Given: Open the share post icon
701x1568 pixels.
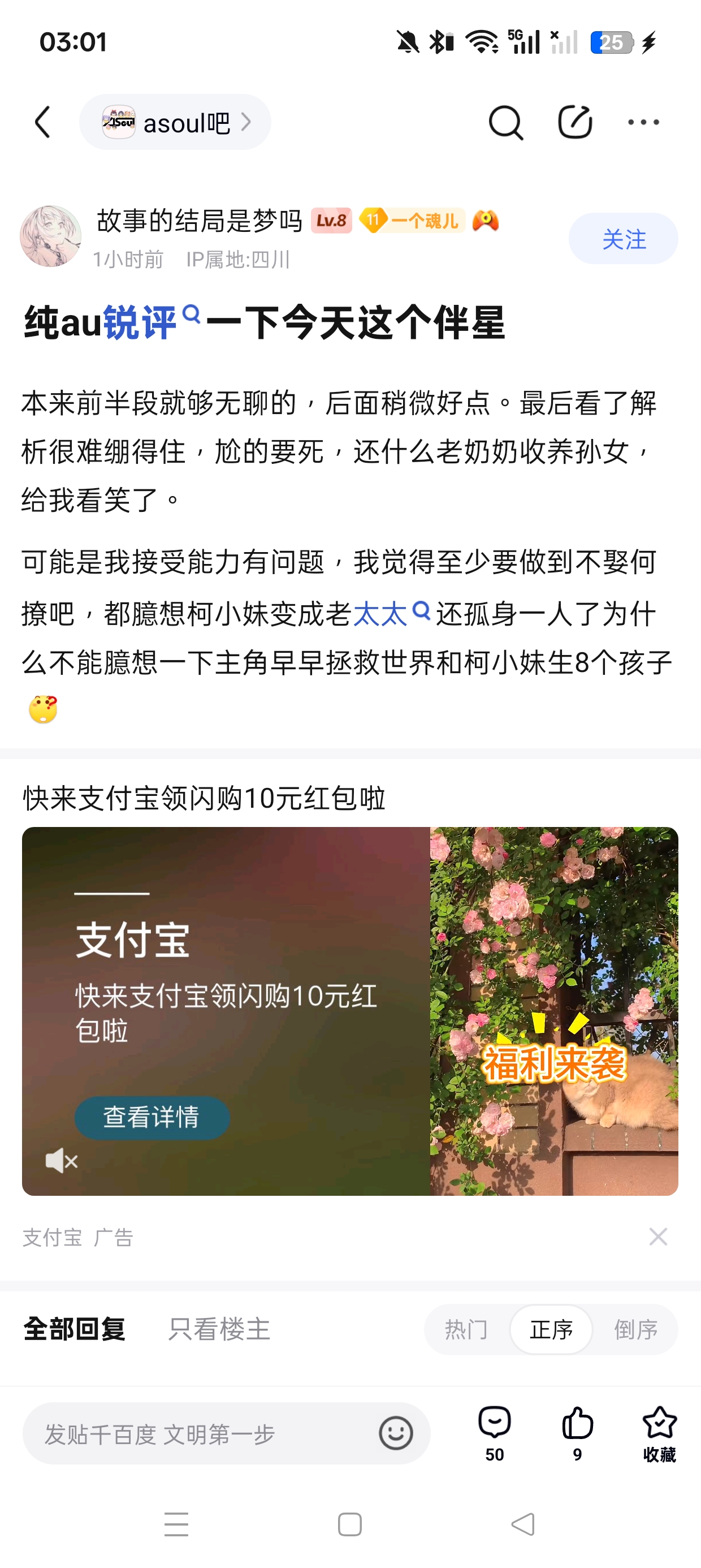Looking at the screenshot, I should pyautogui.click(x=574, y=122).
